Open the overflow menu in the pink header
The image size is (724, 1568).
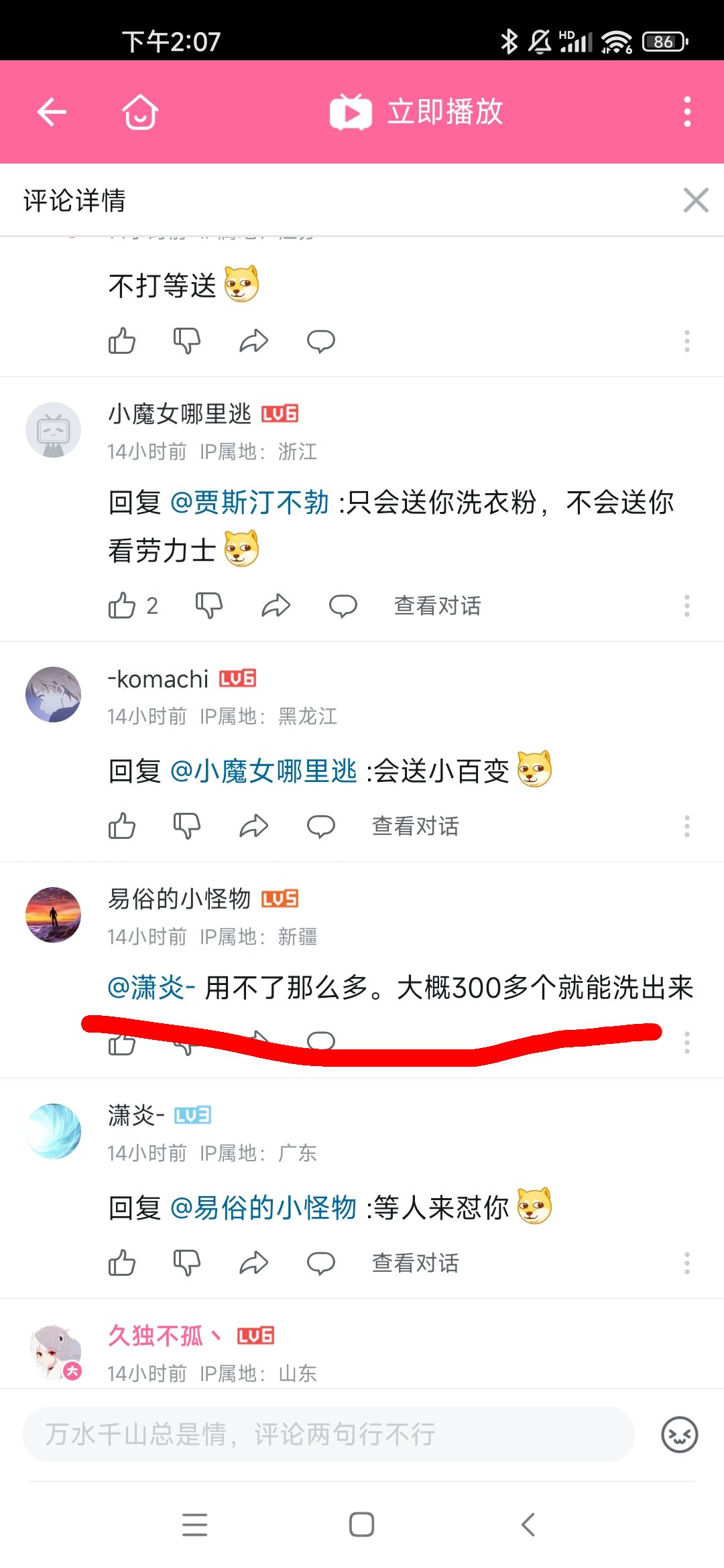[x=687, y=111]
